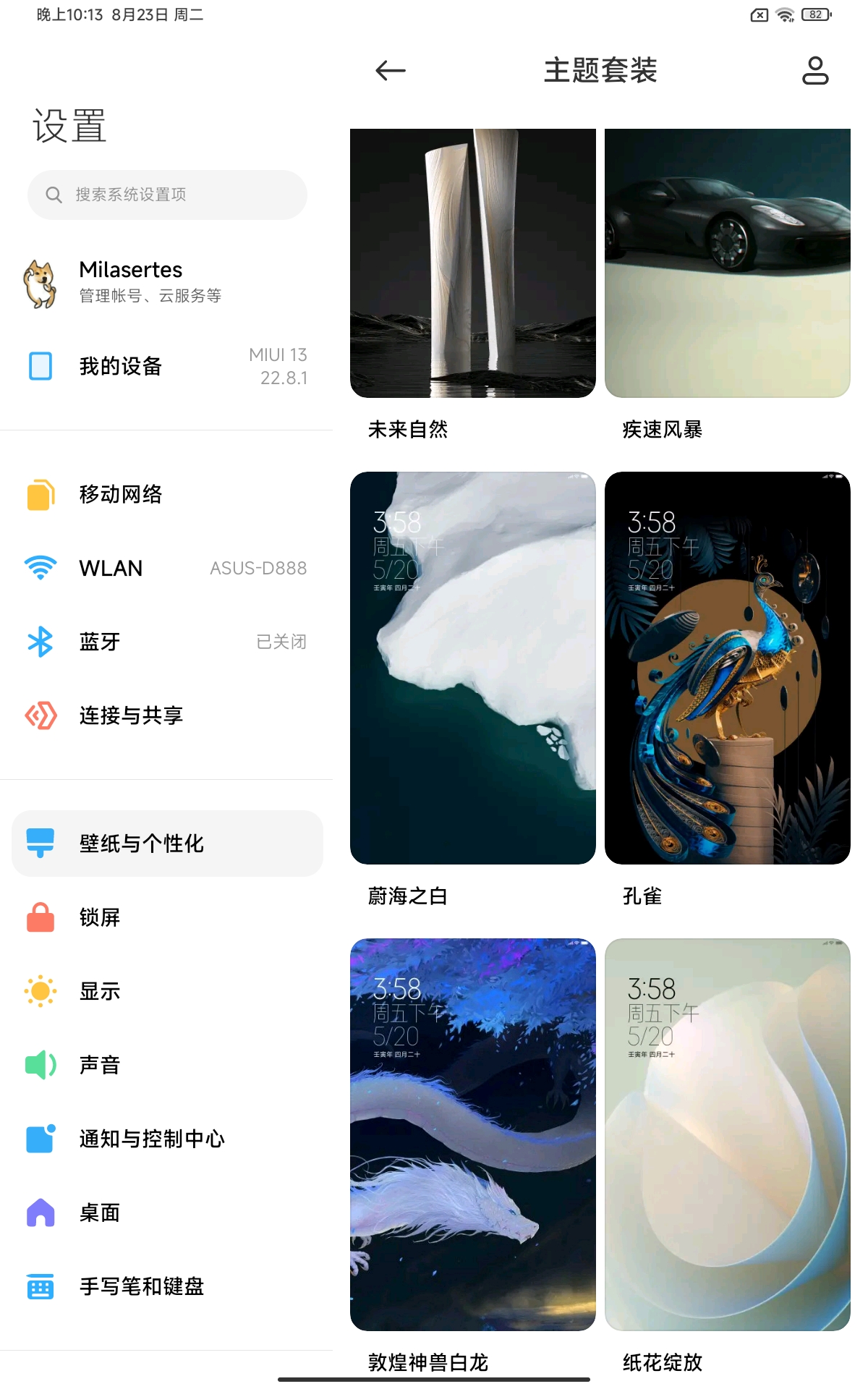The height and width of the screenshot is (1389, 868).
Task: Open Milasertes account settings
Action: click(x=166, y=281)
